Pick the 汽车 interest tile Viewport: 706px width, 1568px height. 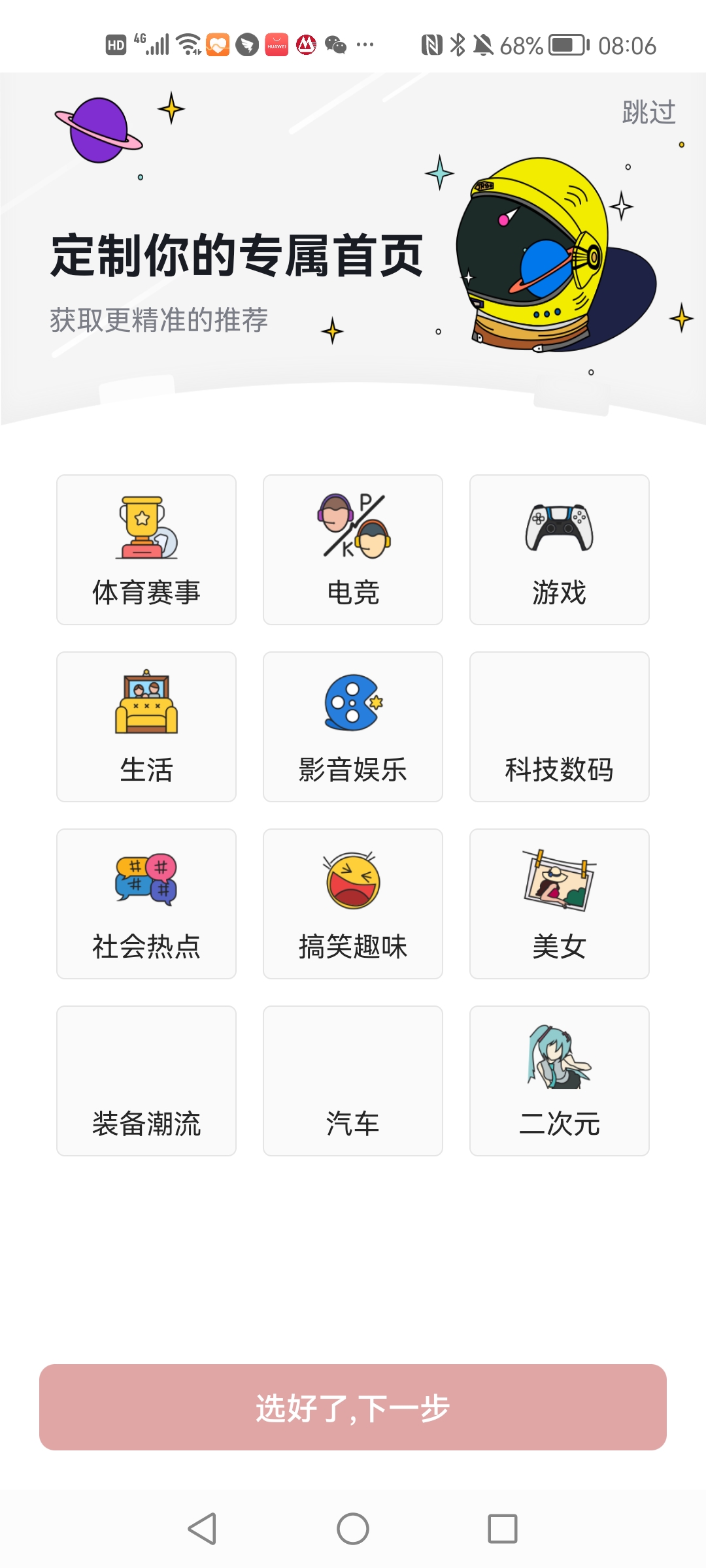(x=353, y=1081)
